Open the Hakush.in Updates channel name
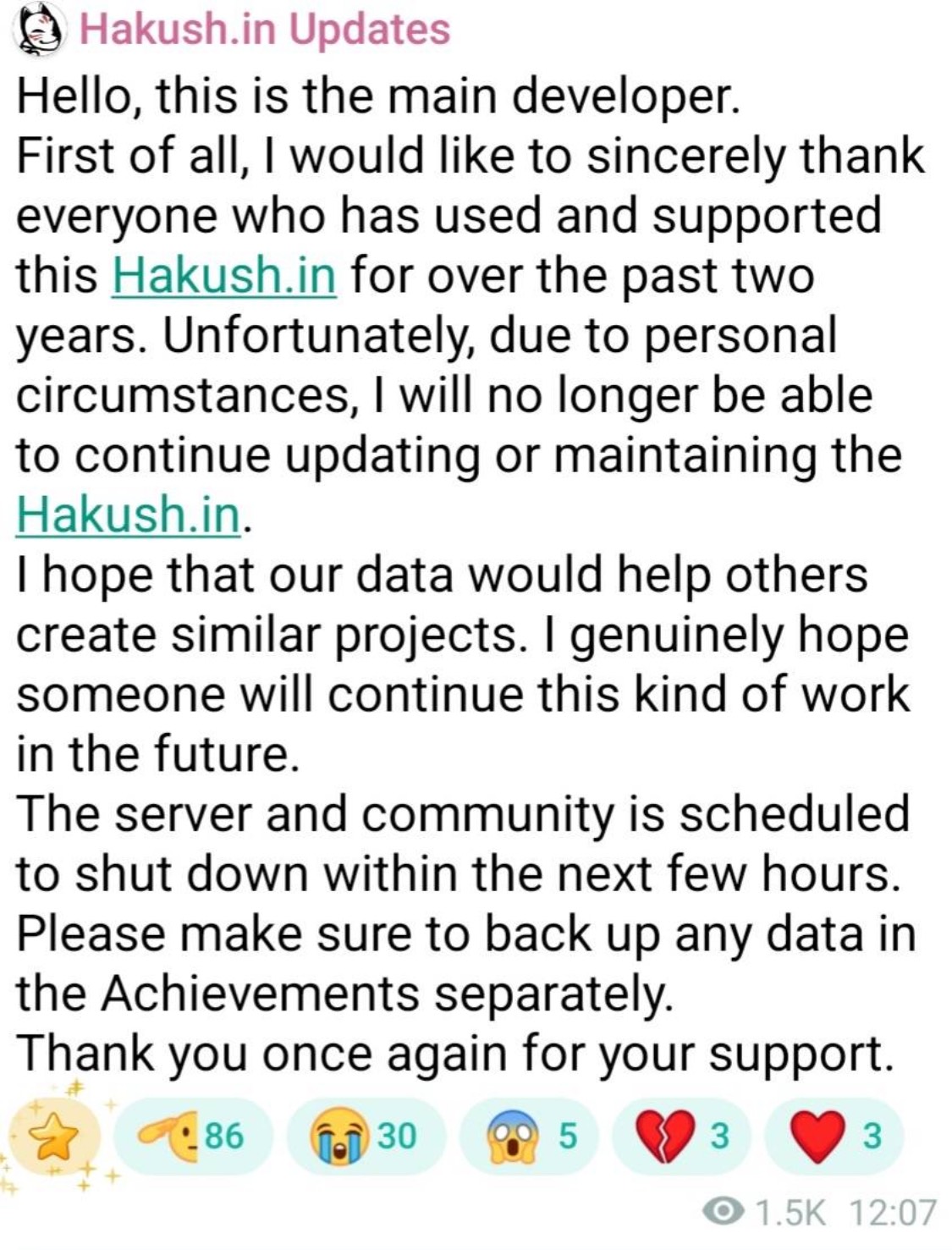This screenshot has width=952, height=1250. [x=264, y=30]
